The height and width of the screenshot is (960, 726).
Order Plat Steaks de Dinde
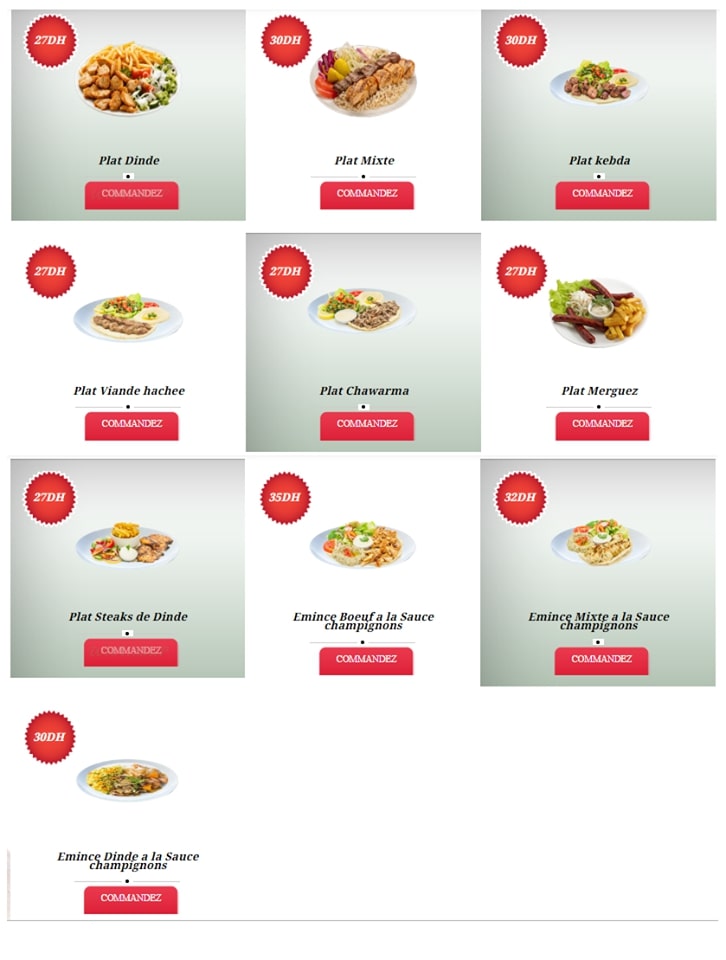(130, 652)
